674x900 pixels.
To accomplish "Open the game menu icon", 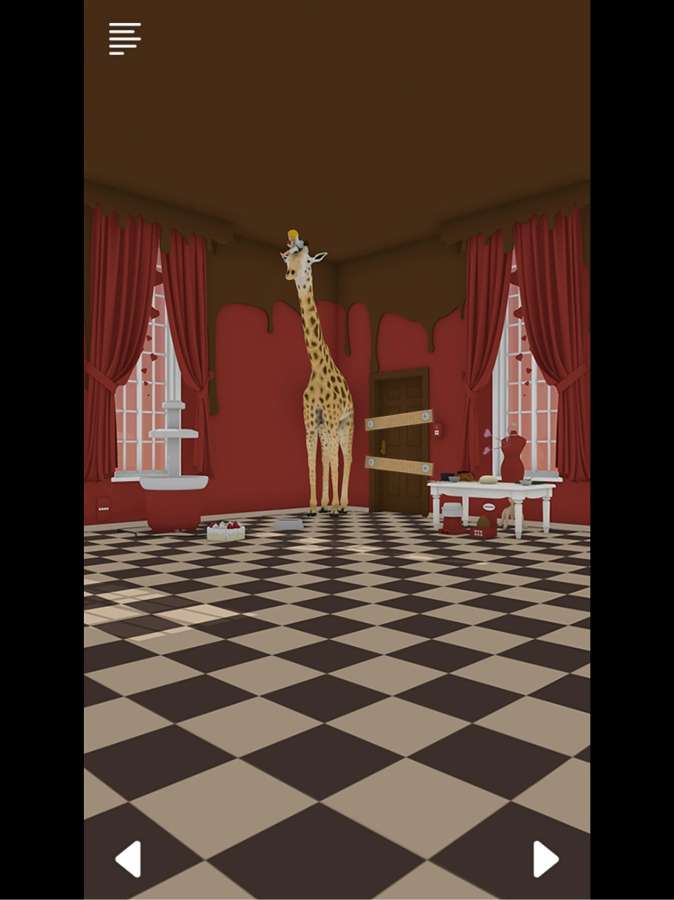I will pos(124,39).
